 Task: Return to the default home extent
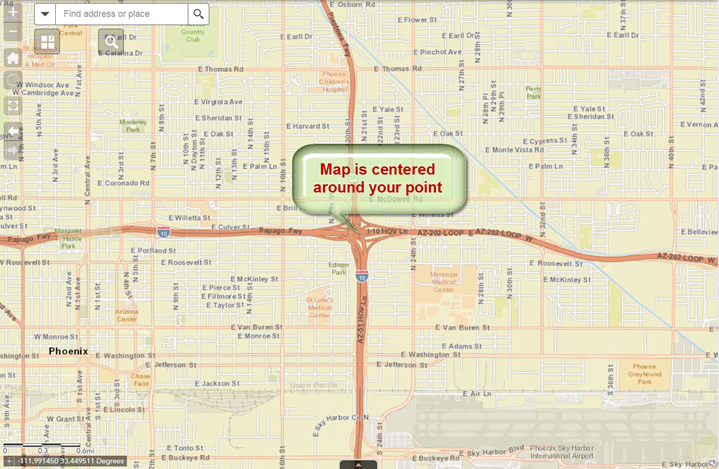[12, 57]
